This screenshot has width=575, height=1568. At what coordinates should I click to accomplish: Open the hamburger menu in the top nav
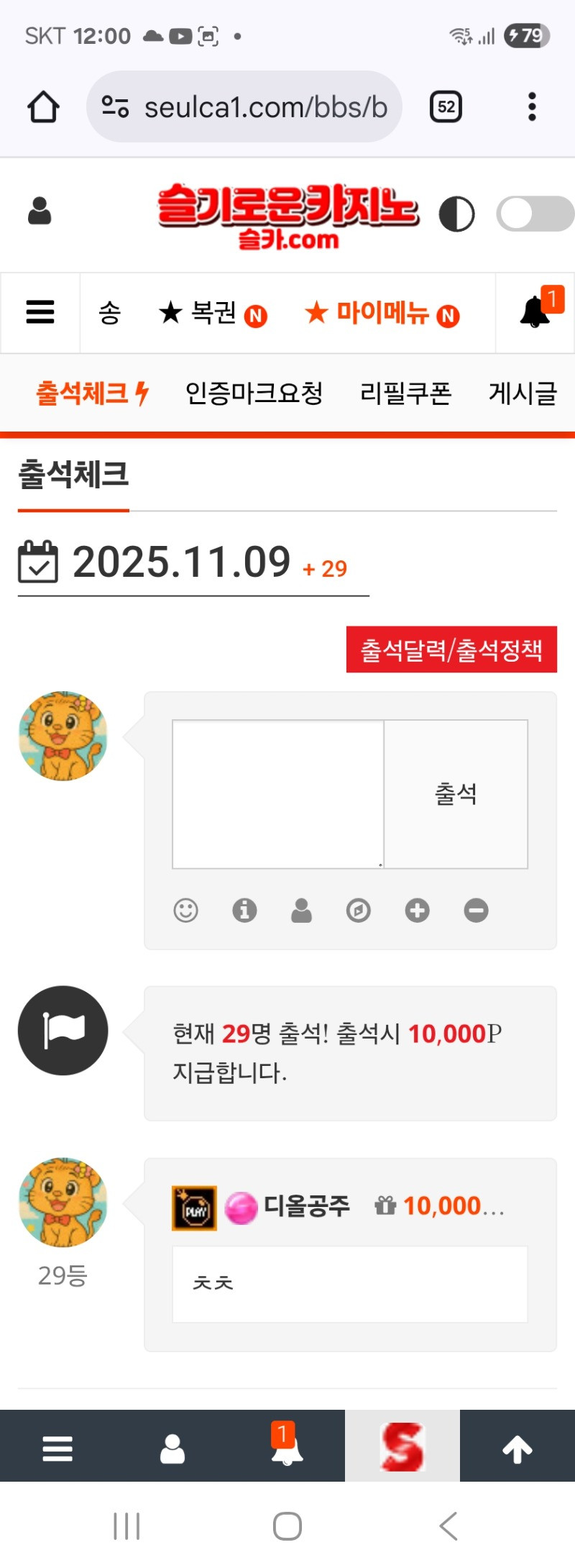40,312
